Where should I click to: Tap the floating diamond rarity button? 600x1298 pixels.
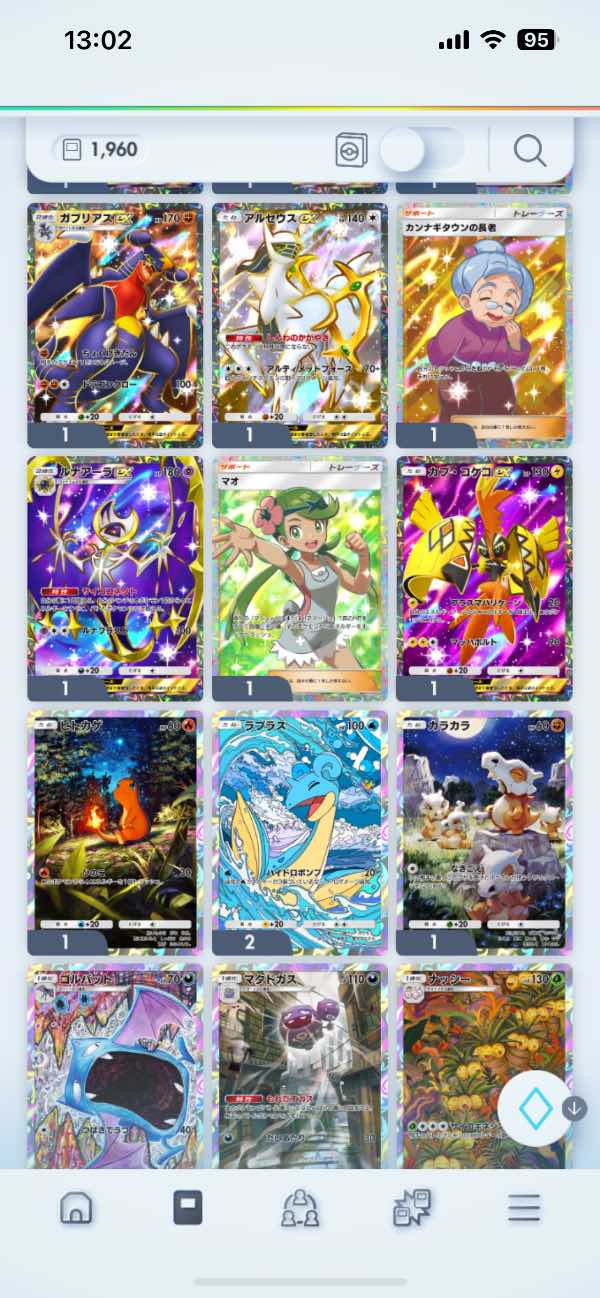(534, 1108)
